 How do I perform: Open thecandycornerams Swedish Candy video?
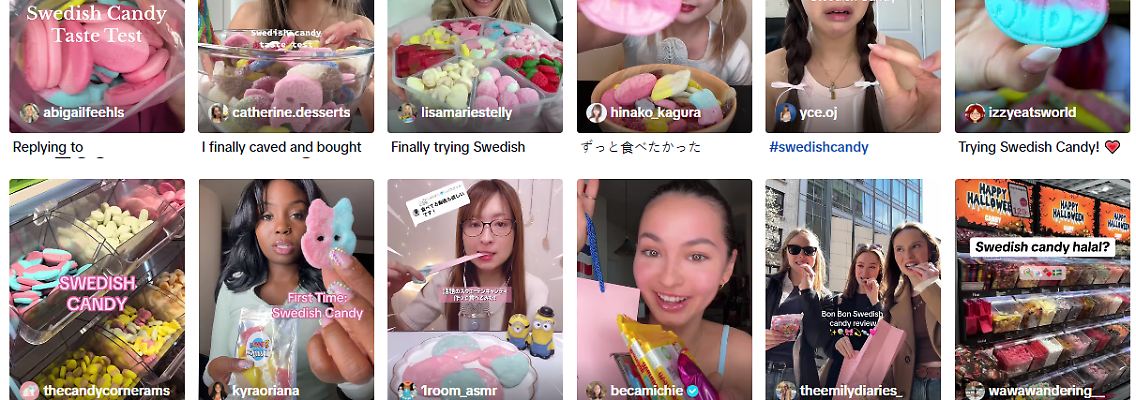(x=97, y=290)
